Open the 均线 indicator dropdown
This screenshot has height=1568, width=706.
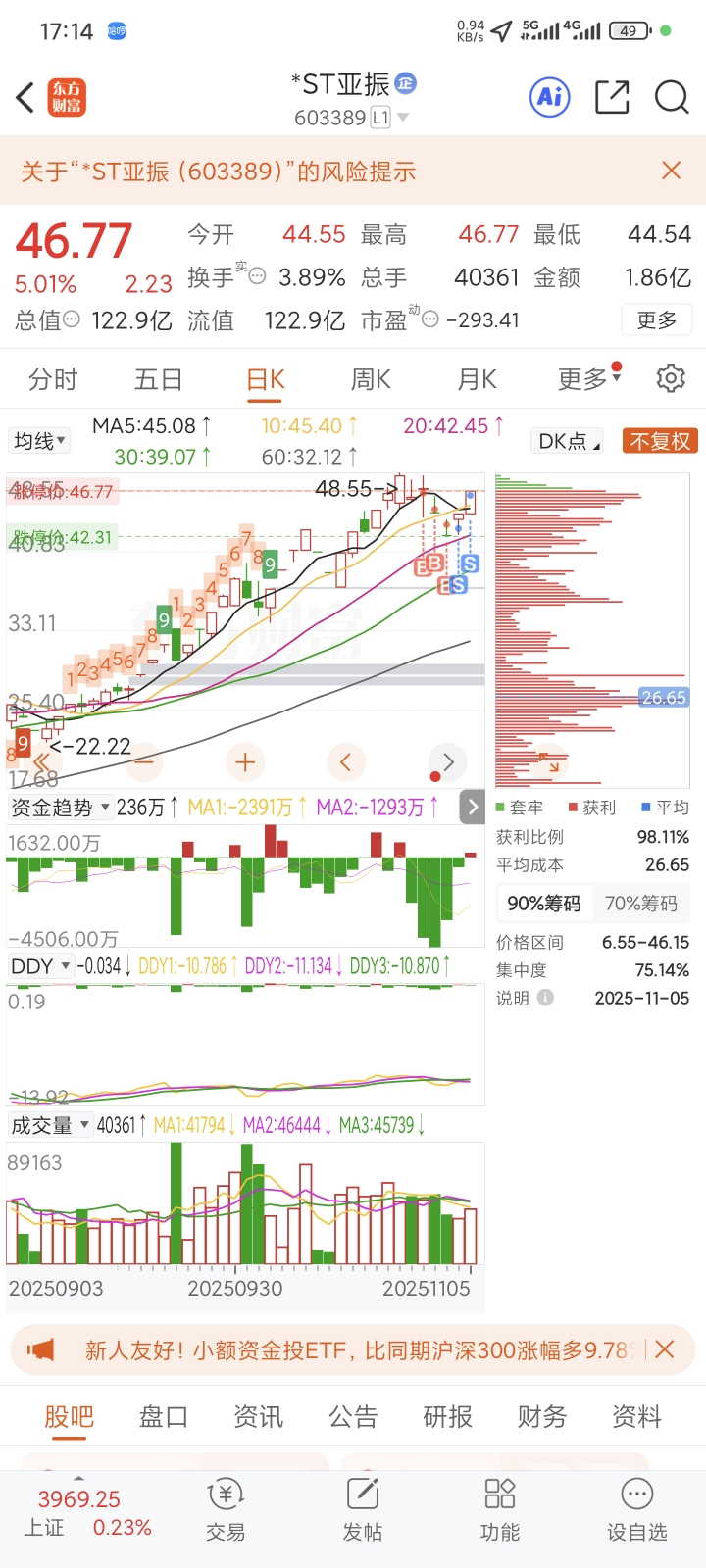39,441
